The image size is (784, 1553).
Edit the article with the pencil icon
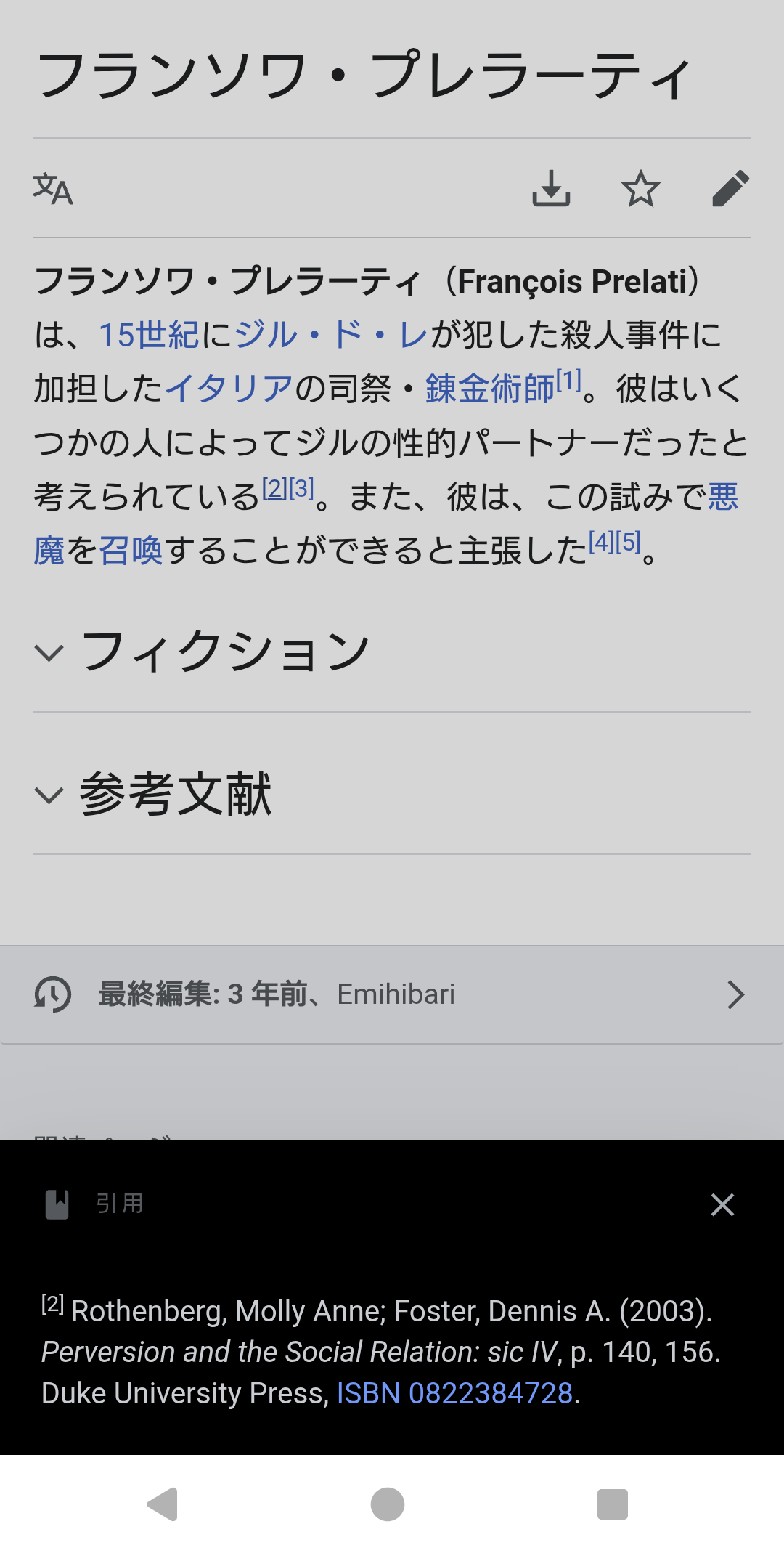pyautogui.click(x=730, y=189)
